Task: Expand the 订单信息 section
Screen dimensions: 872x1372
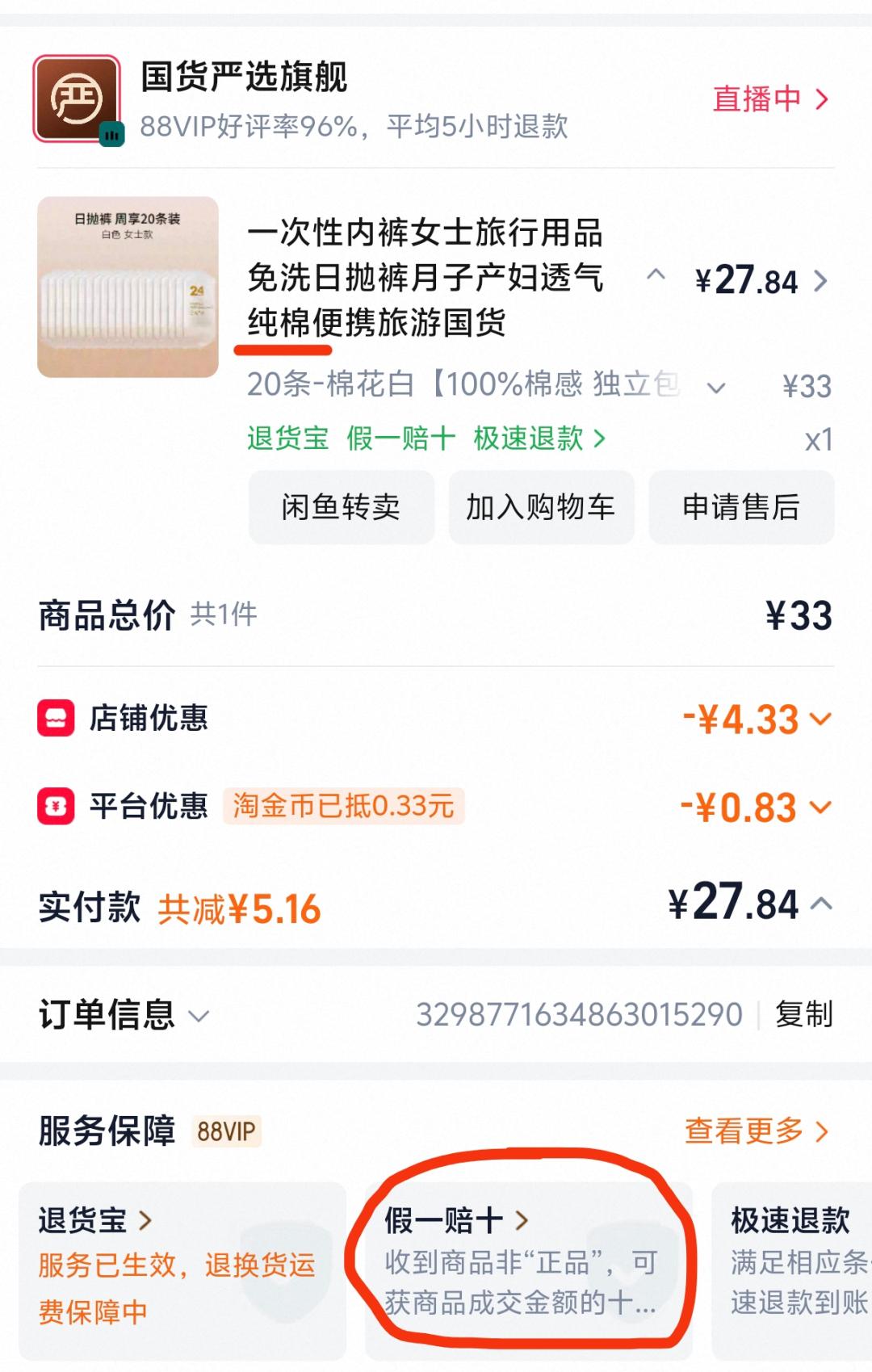Action: 124,1015
